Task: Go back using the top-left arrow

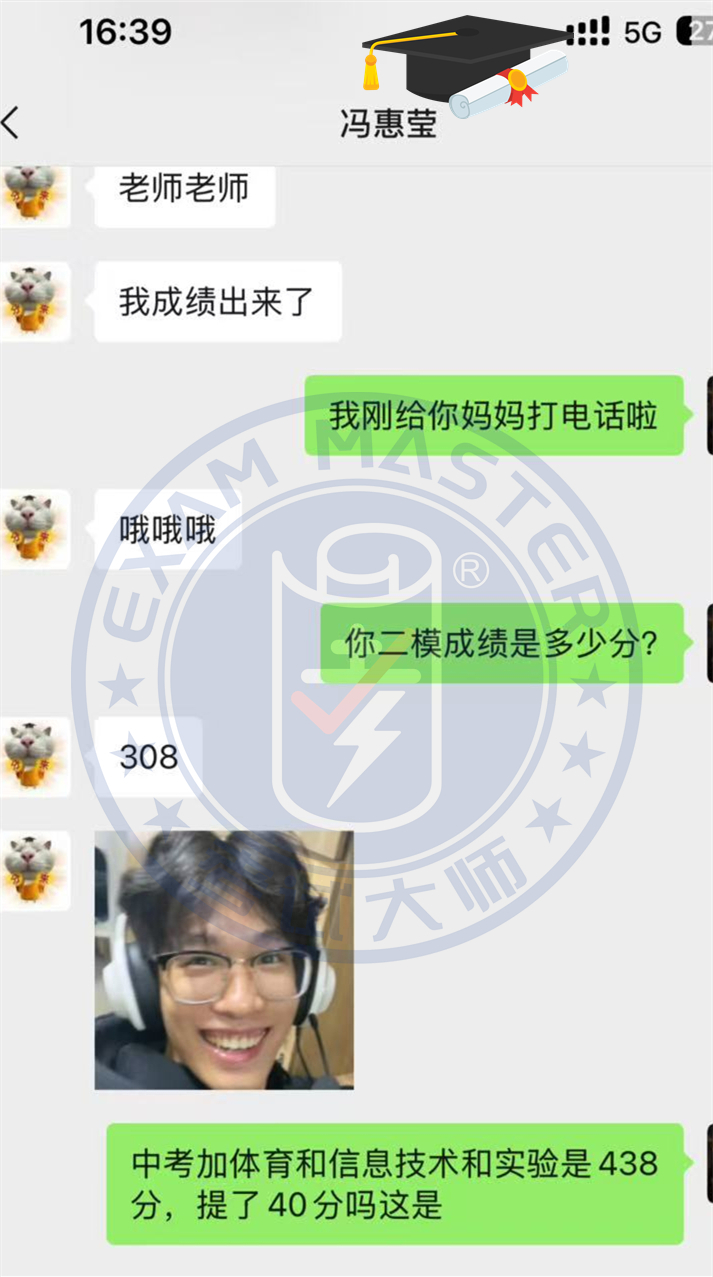Action: [x=12, y=123]
